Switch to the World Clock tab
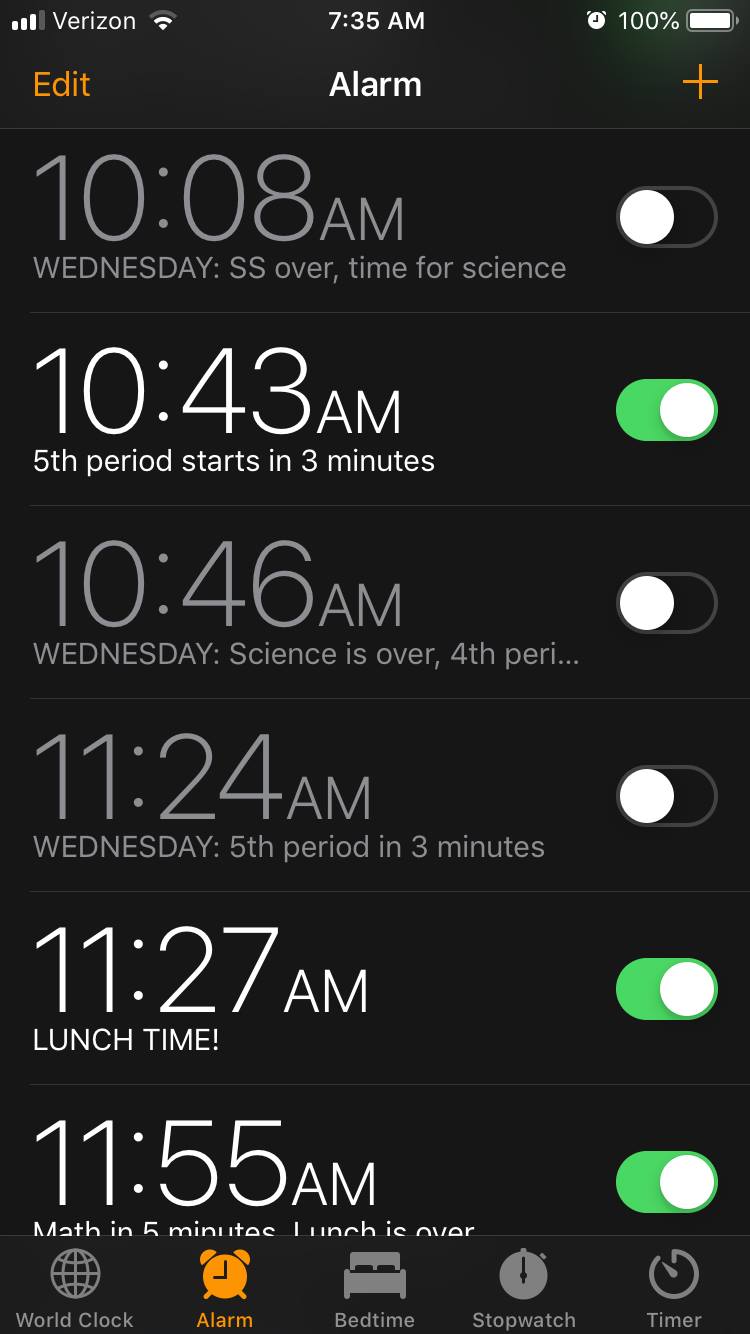 (x=75, y=1288)
